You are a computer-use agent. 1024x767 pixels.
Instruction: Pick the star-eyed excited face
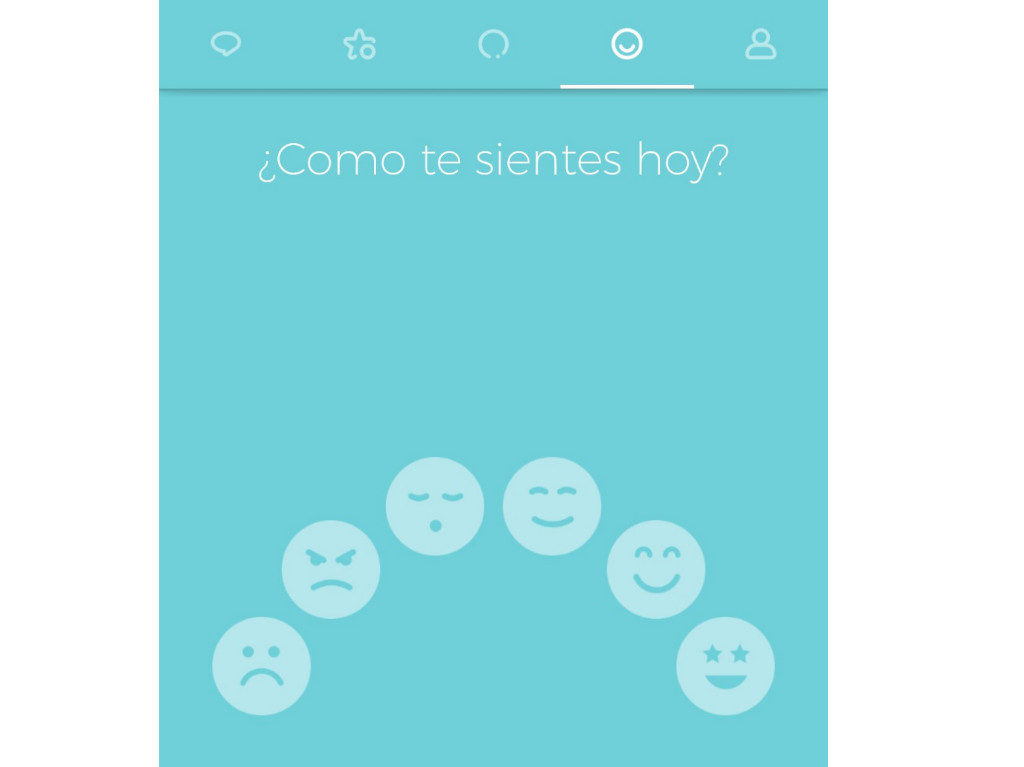[725, 666]
